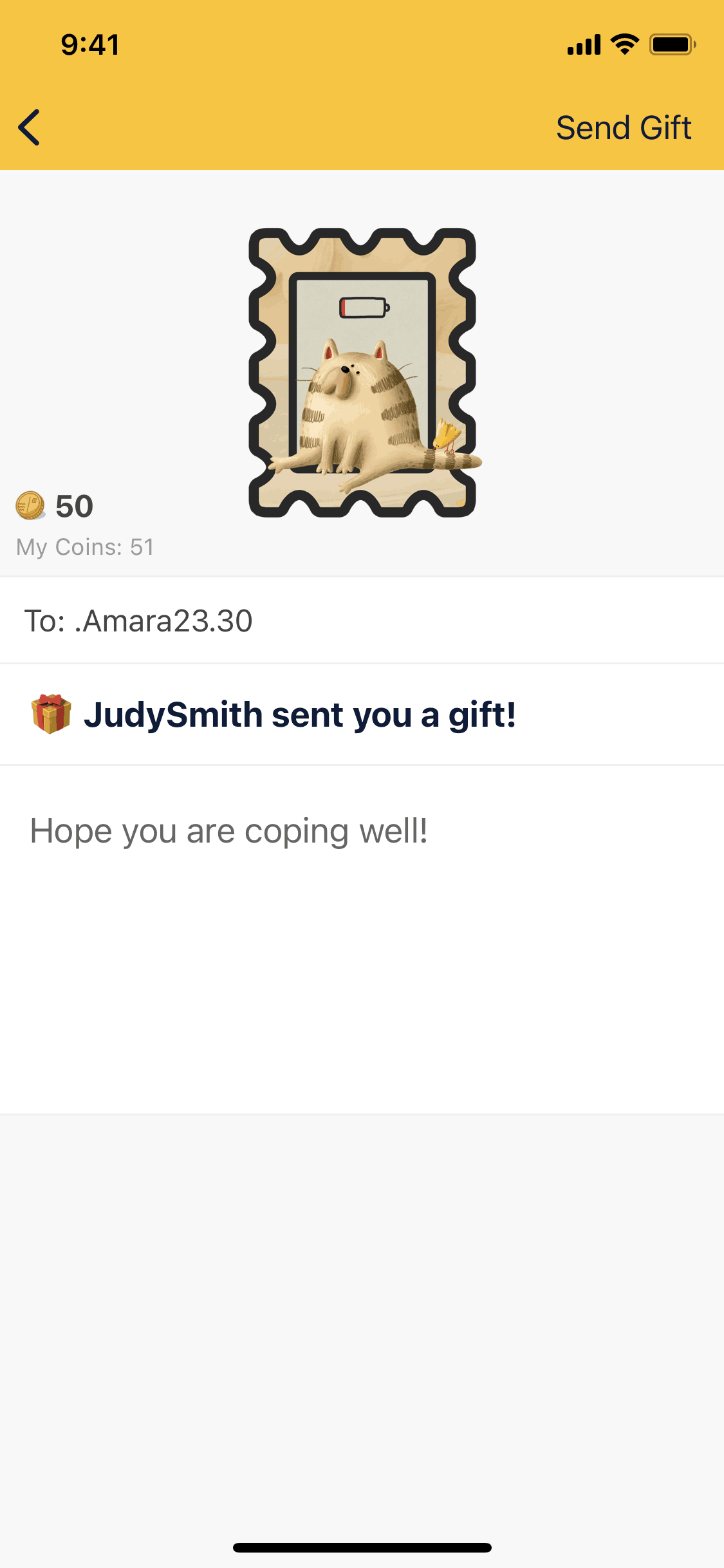724x1568 pixels.
Task: Tap Send Gift to deliver the gift
Action: [x=623, y=127]
